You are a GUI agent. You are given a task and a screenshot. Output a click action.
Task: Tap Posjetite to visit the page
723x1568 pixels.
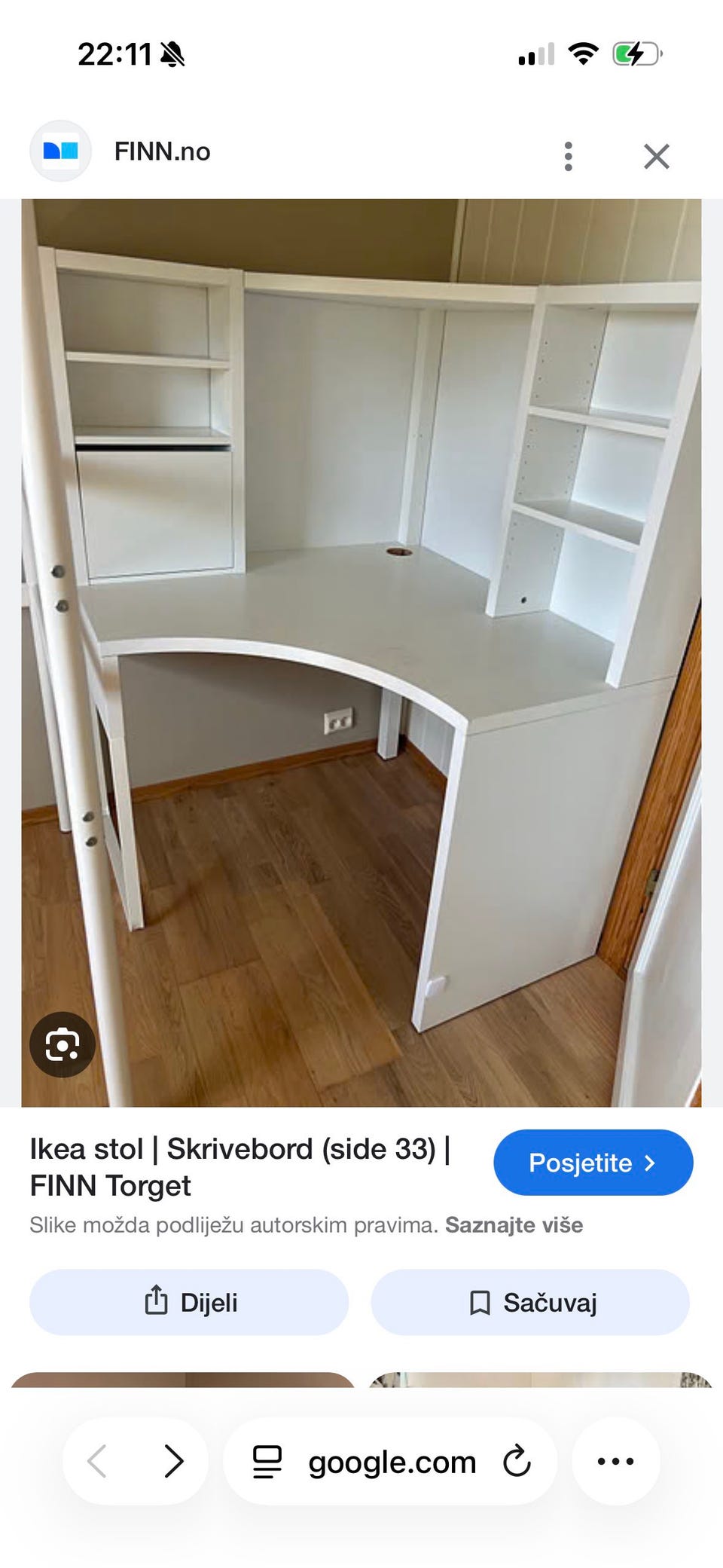pyautogui.click(x=593, y=1163)
